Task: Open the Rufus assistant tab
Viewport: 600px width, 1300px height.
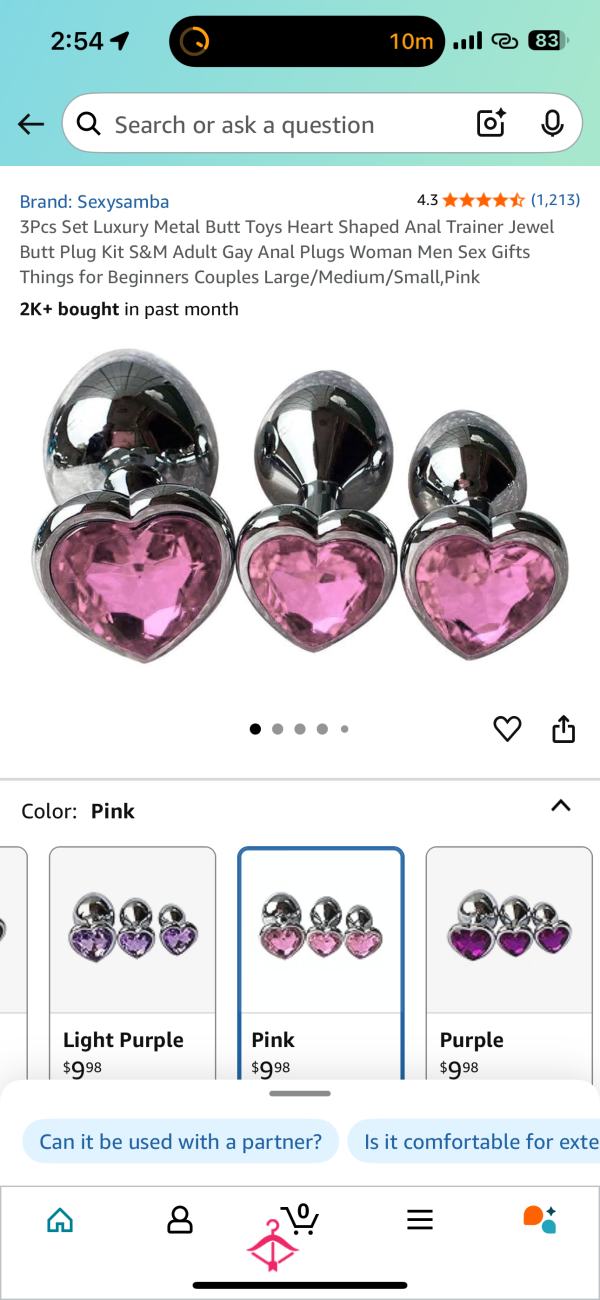Action: point(540,1219)
